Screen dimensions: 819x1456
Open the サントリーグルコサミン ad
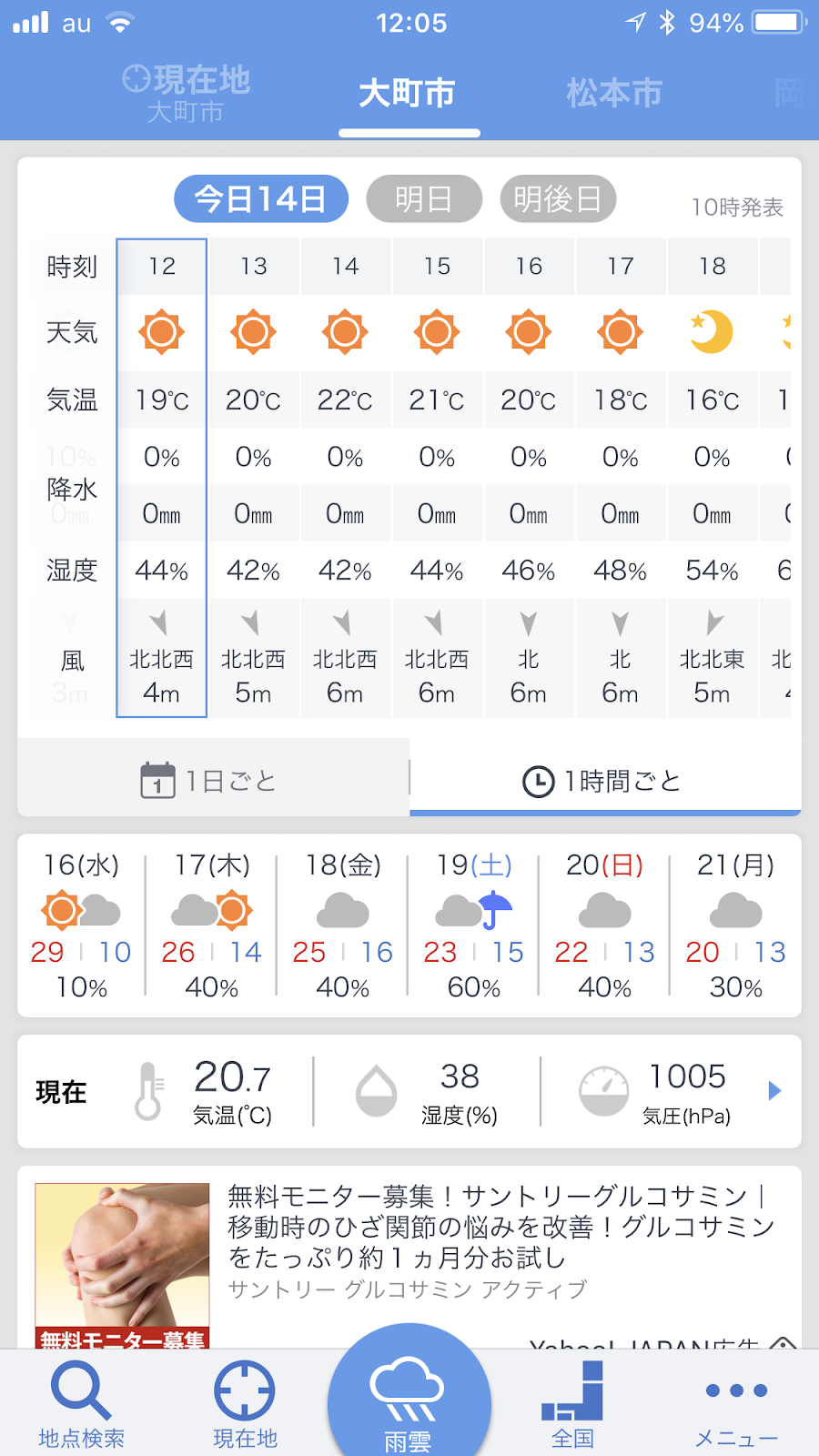[409, 1257]
